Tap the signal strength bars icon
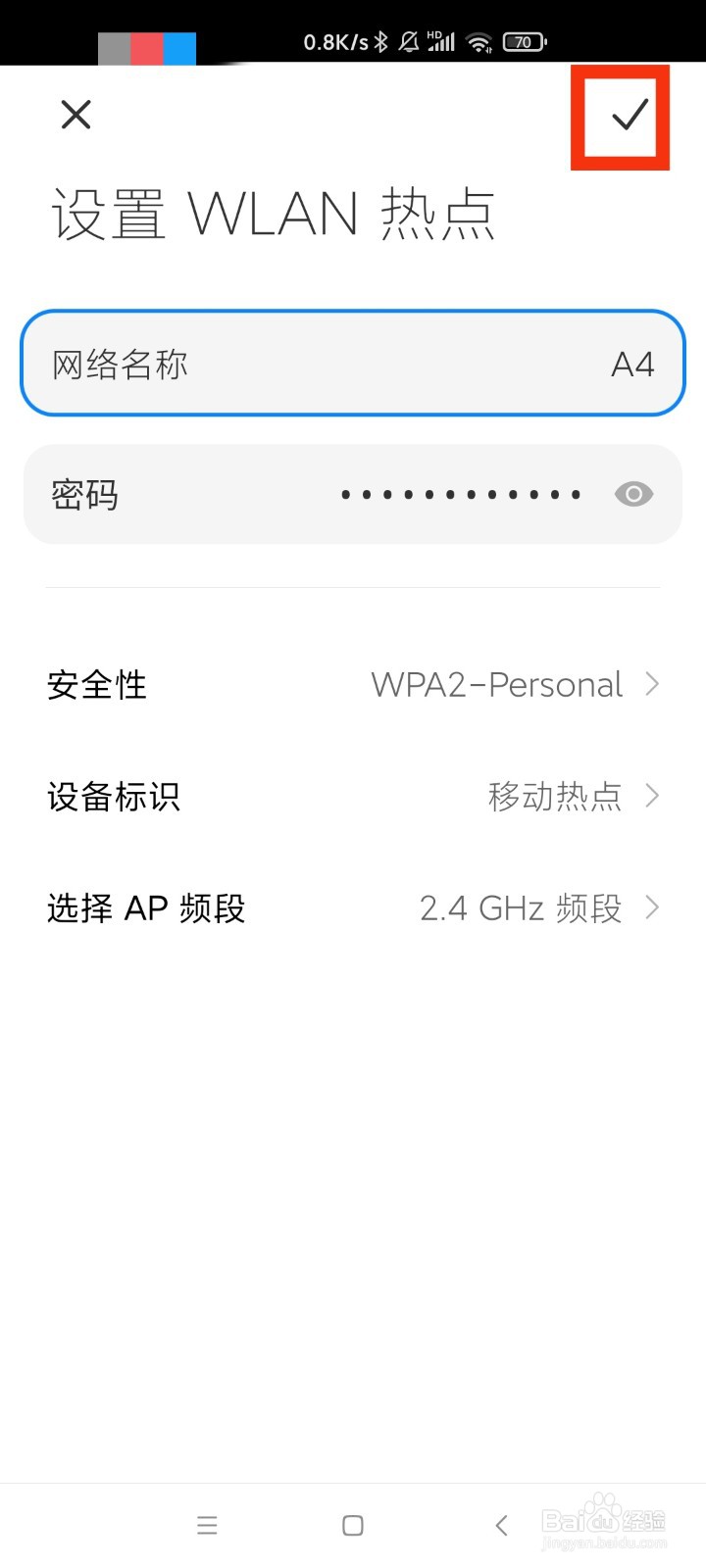Screen dimensions: 706x1568 441,42
